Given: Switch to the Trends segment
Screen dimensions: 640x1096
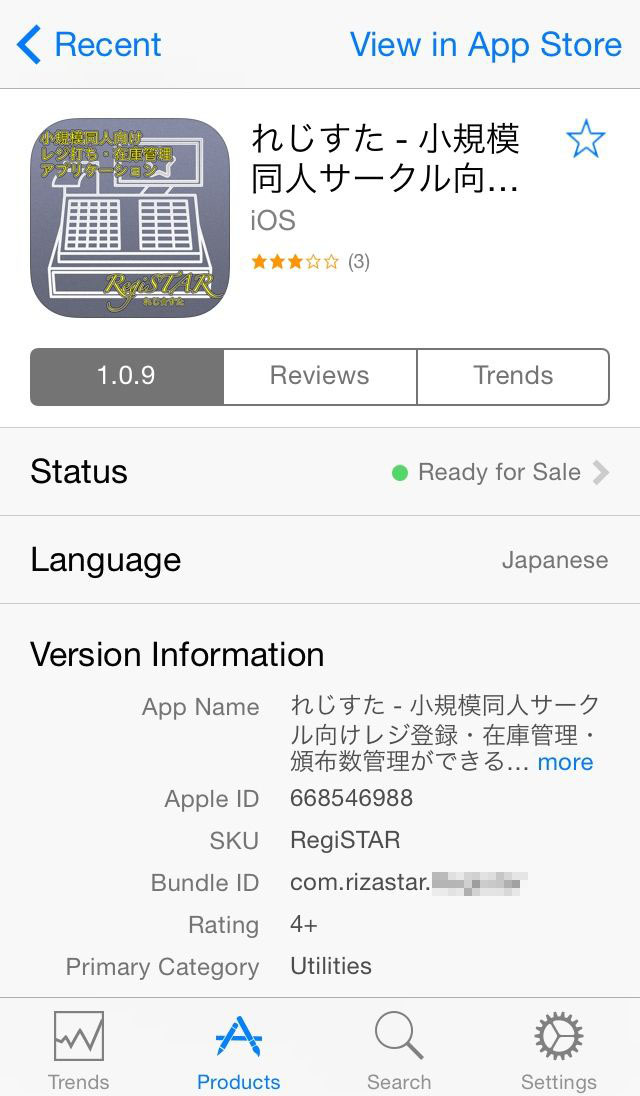Looking at the screenshot, I should 514,376.
